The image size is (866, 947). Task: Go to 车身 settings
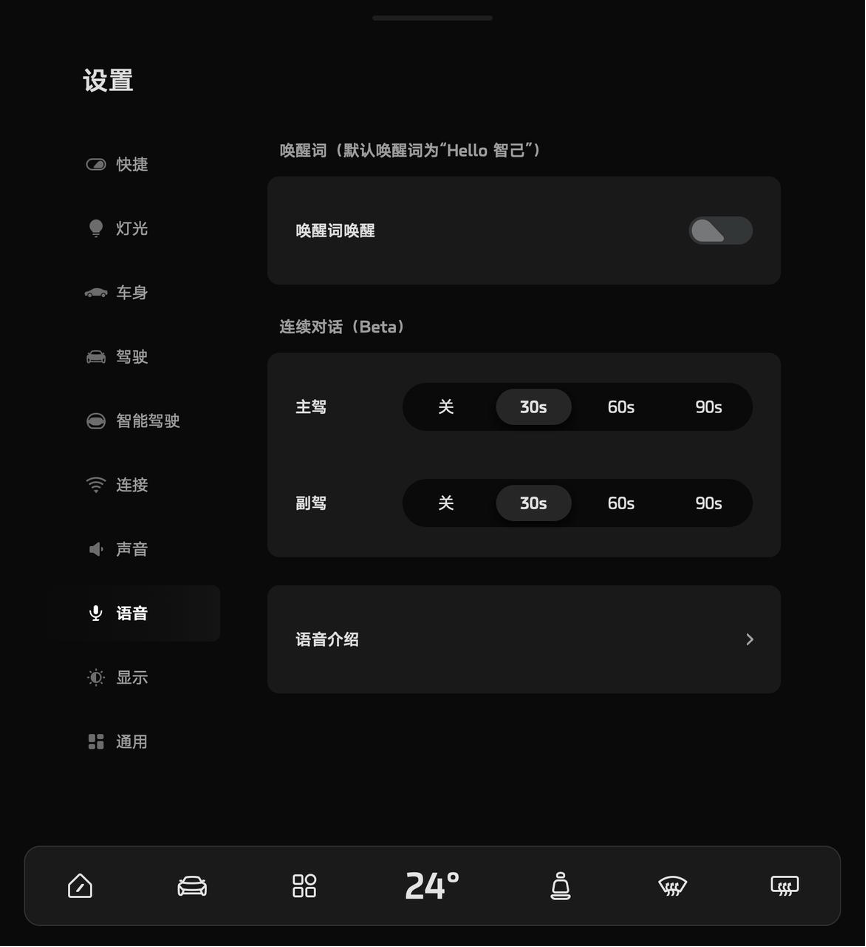pos(131,292)
